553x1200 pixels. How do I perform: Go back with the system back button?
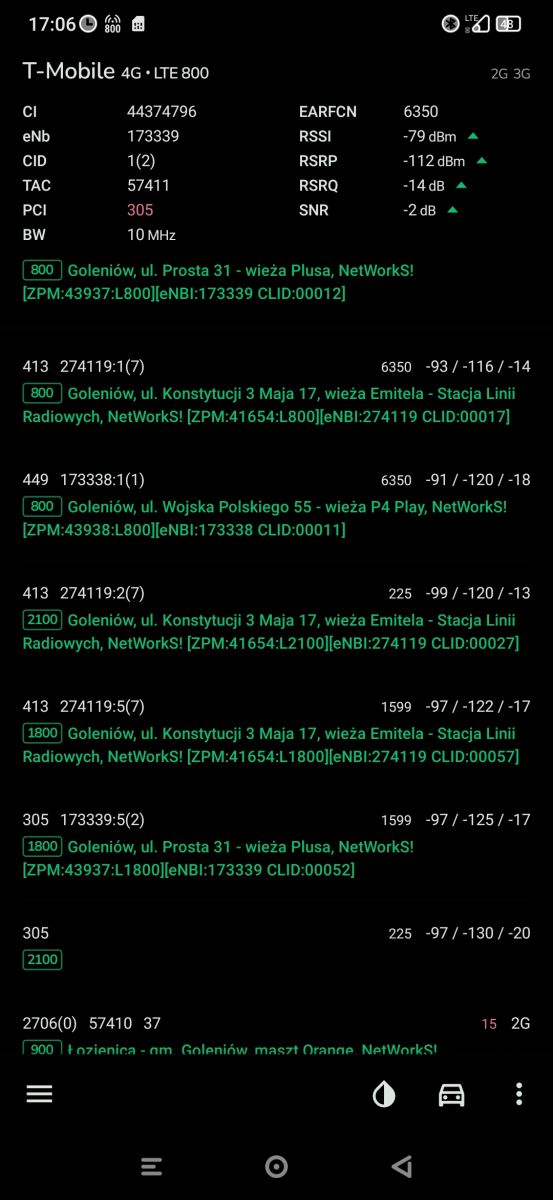[x=402, y=1166]
